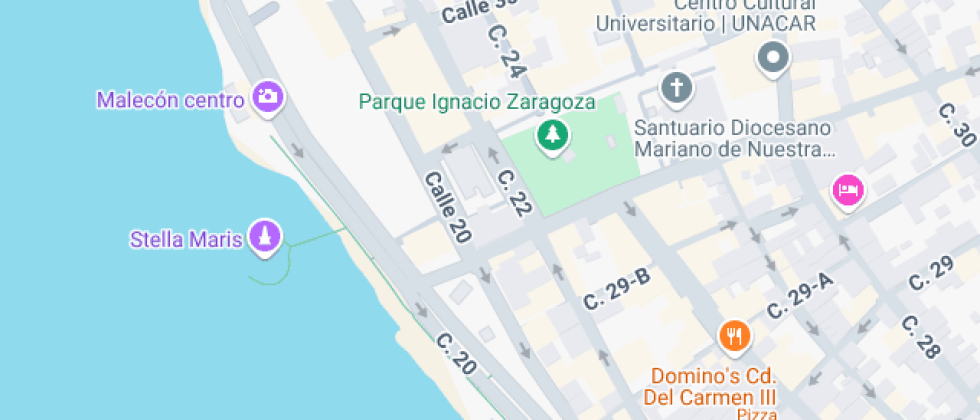Open the Malecón centro place marker

(267, 96)
